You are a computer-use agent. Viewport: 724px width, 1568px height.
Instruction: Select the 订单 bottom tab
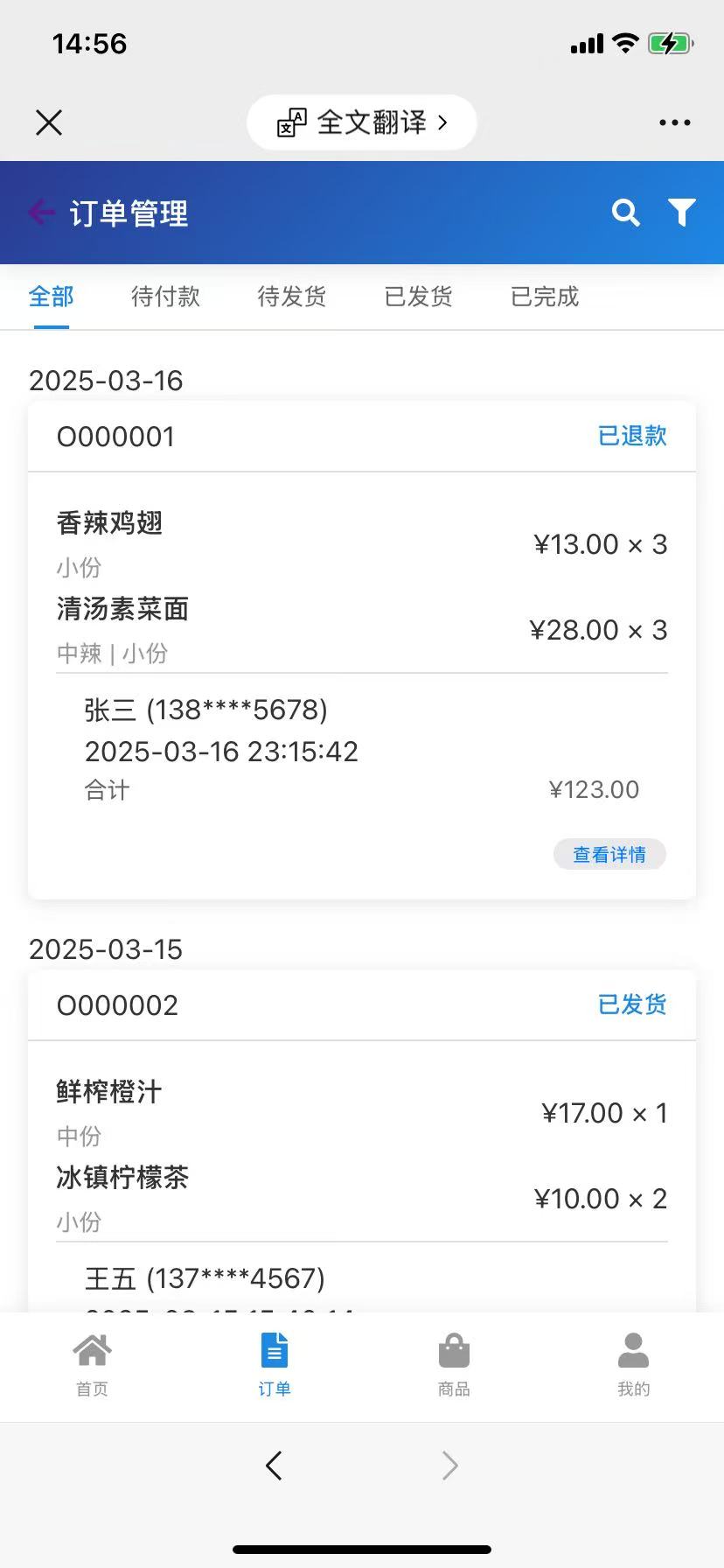point(275,1364)
